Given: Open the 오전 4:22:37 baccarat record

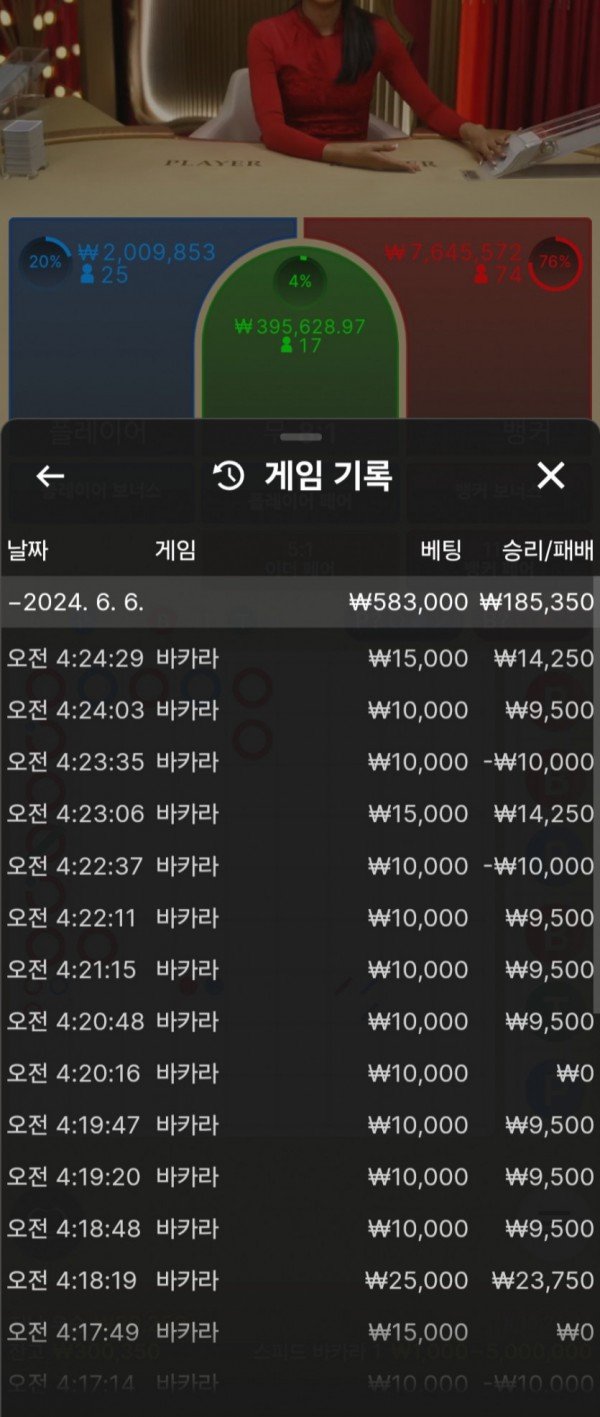Looking at the screenshot, I should click(x=300, y=866).
